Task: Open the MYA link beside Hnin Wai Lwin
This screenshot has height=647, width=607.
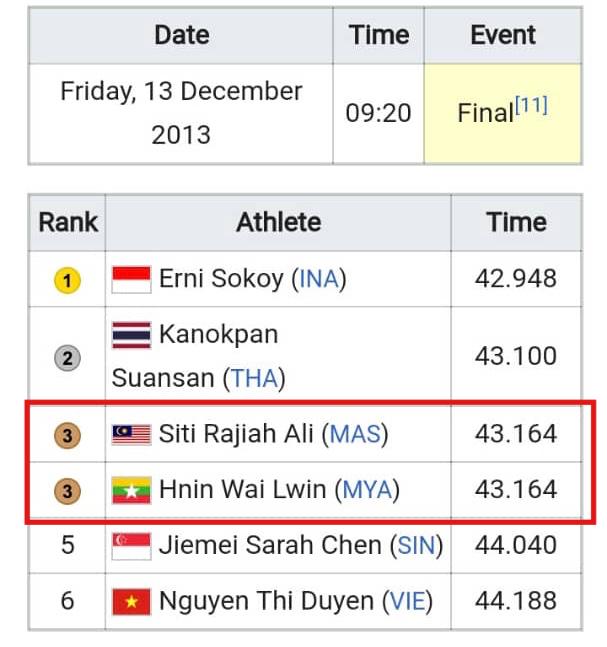Action: point(370,490)
